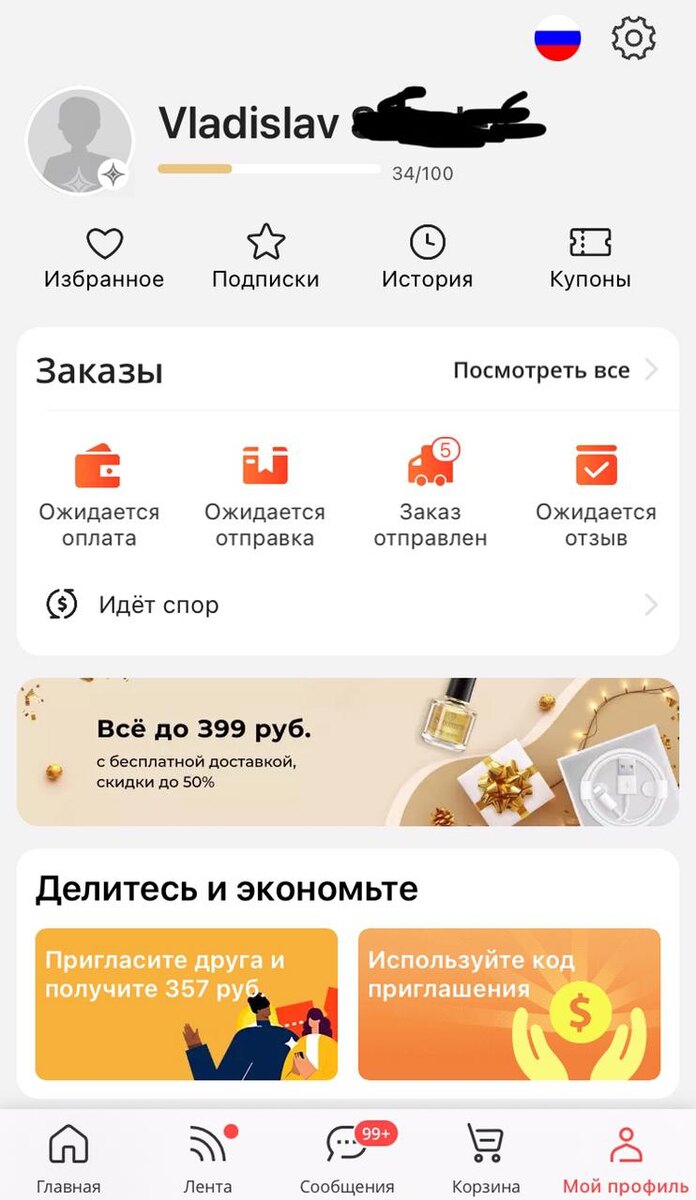Image resolution: width=696 pixels, height=1200 pixels.
Task: Open Купоны coupons
Action: (x=590, y=258)
